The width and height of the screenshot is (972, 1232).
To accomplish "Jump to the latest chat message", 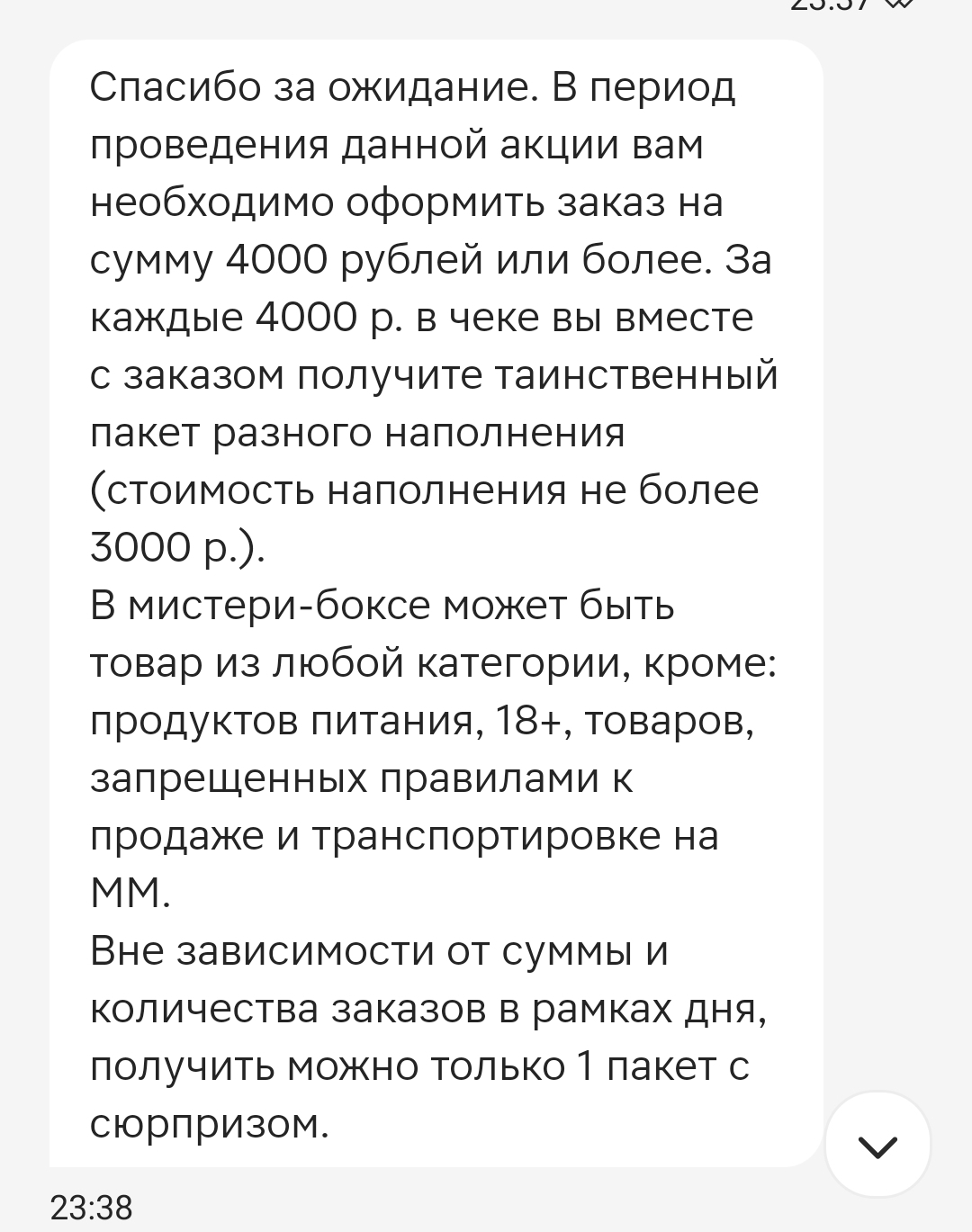I will pyautogui.click(x=877, y=1145).
